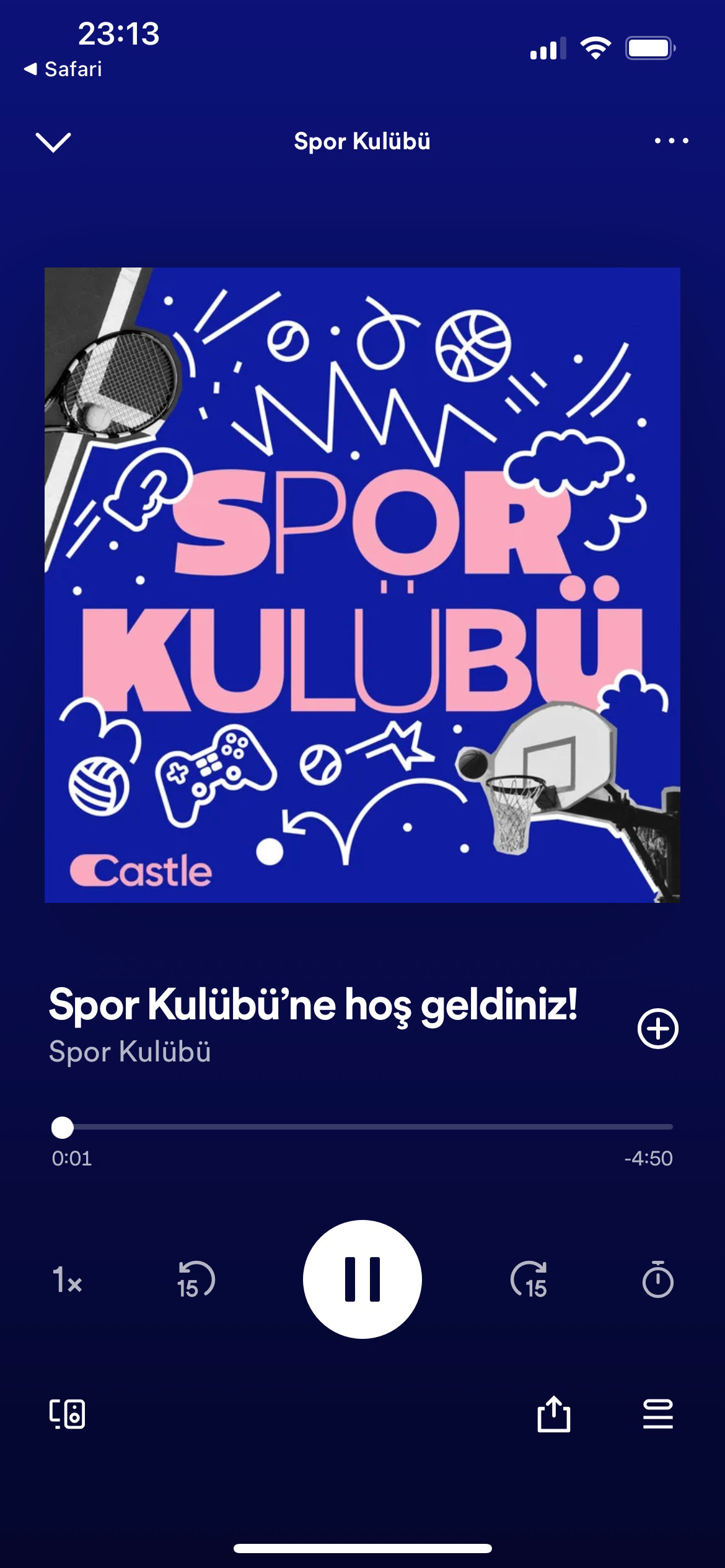Open the Spor Kulübü show page link
This screenshot has width=725, height=1568.
coord(130,1052)
